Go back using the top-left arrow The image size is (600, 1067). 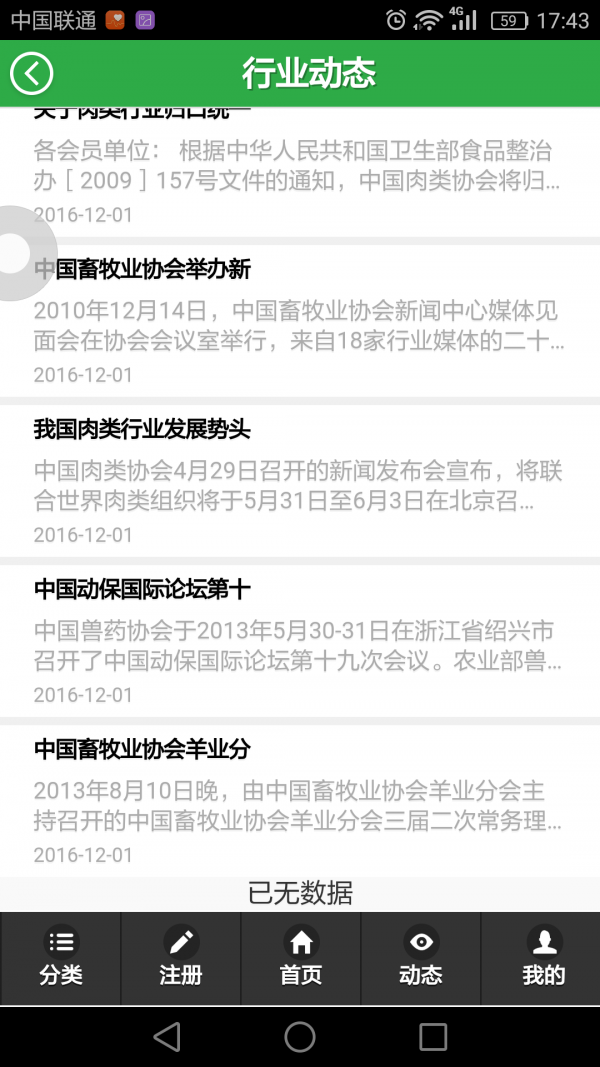point(31,73)
